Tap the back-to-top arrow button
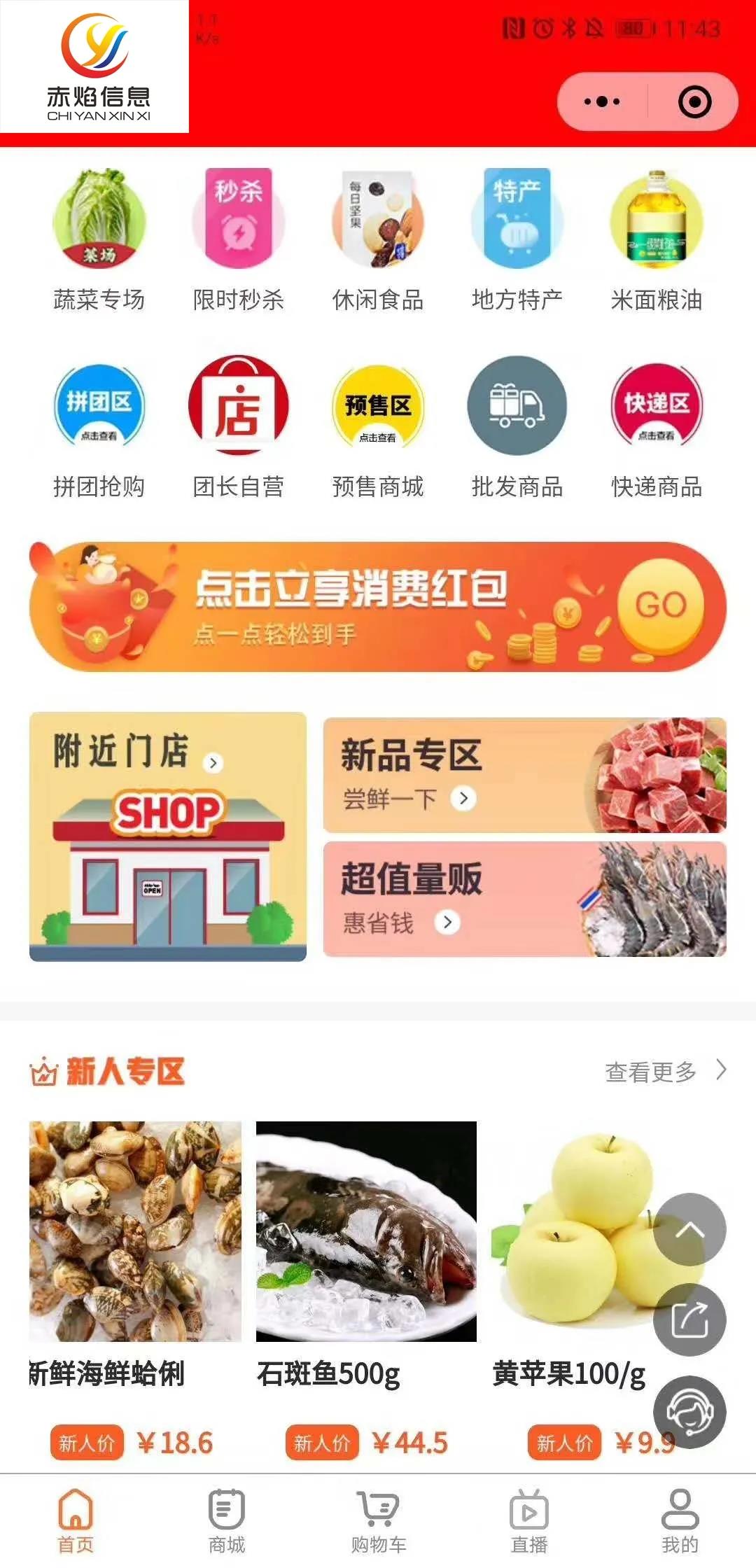 (689, 1229)
